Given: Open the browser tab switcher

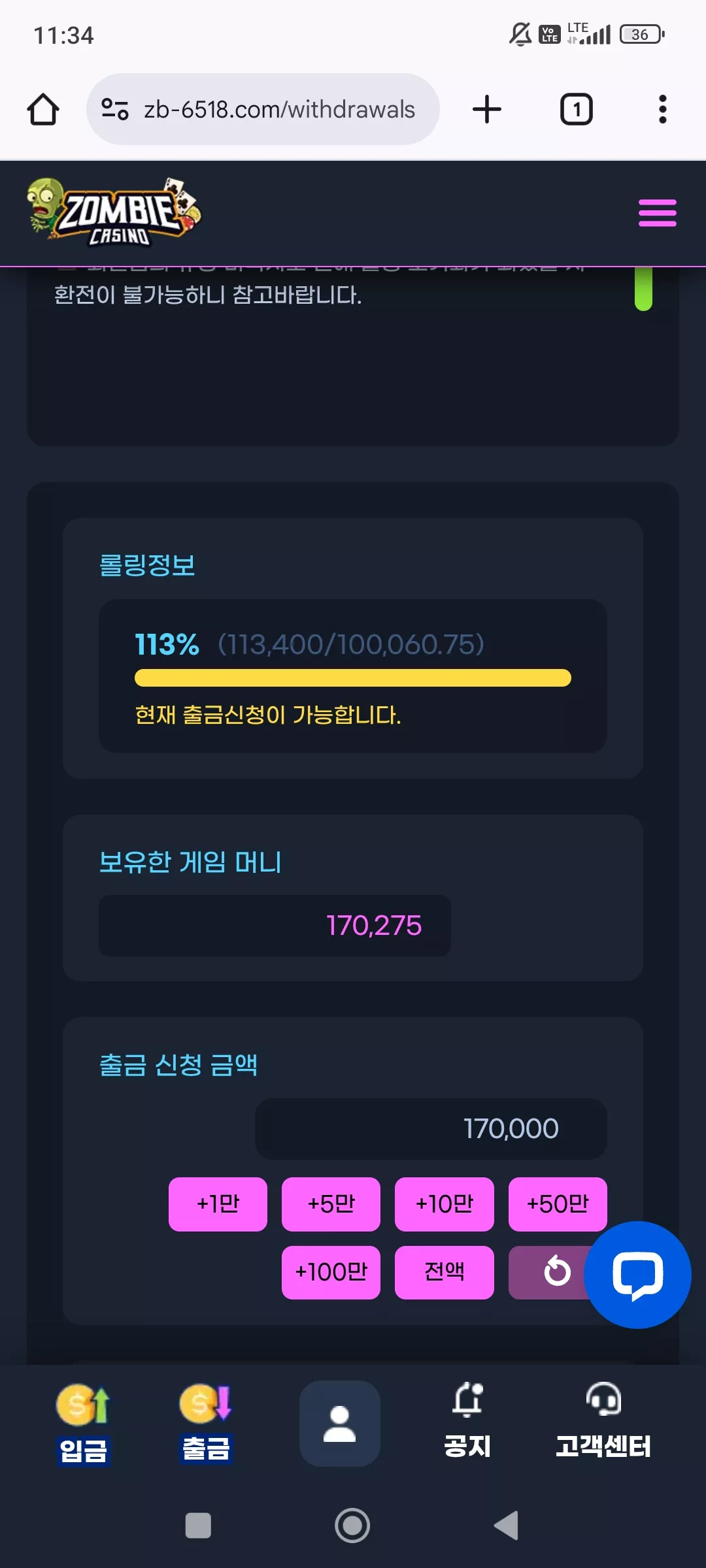Looking at the screenshot, I should tap(576, 109).
